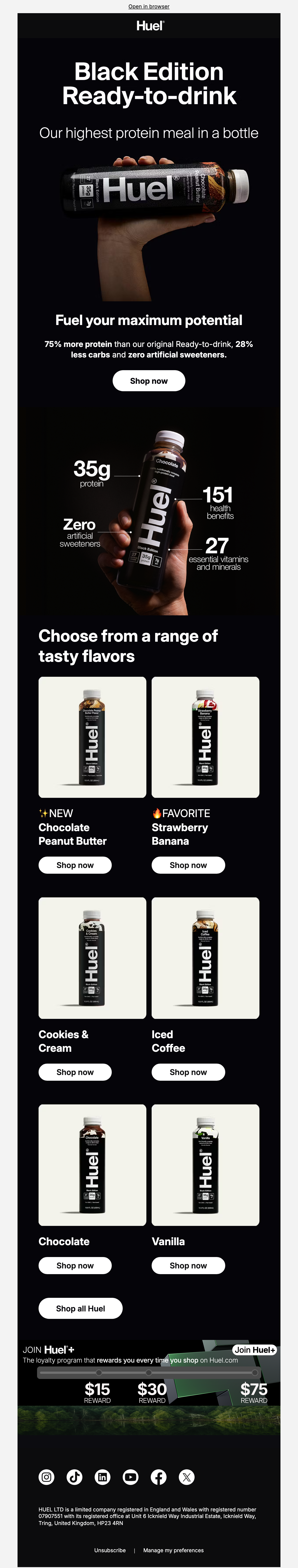The image size is (298, 1568).
Task: Open Manage my preferences
Action: tap(173, 1550)
